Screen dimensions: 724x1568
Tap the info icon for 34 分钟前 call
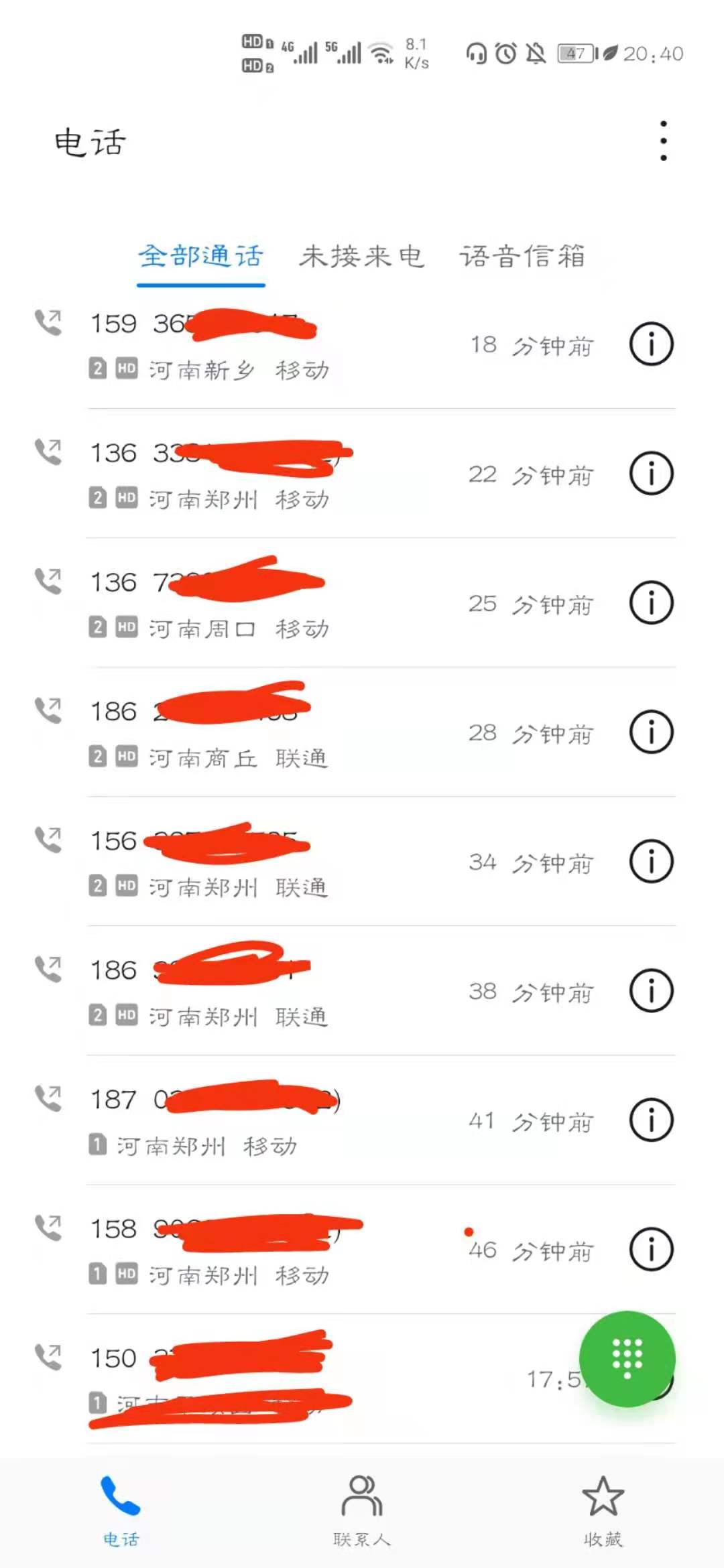(x=650, y=862)
